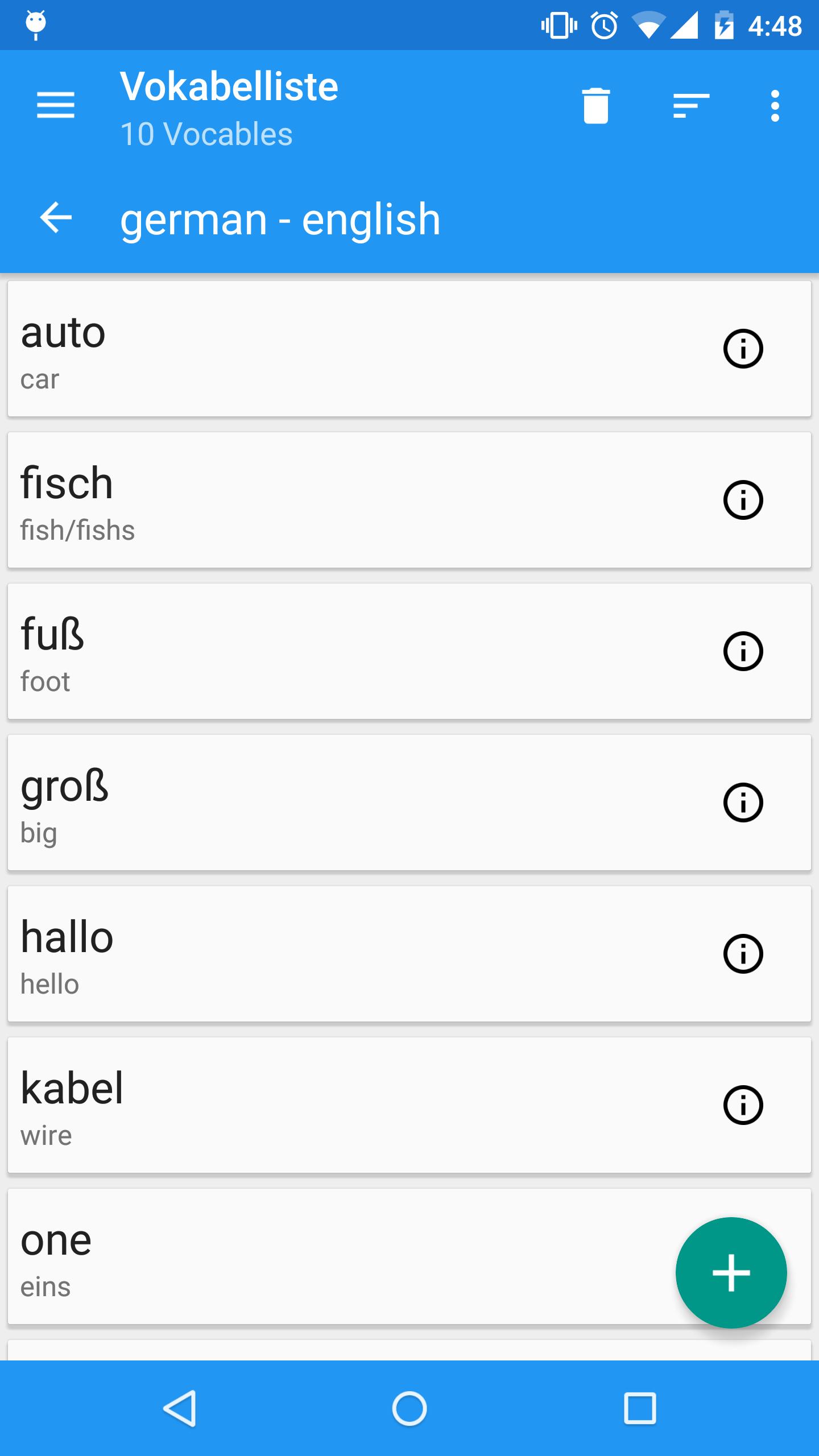Screen dimensions: 819x1456
Task: Add a new vocable with the plus button
Action: [x=731, y=1272]
